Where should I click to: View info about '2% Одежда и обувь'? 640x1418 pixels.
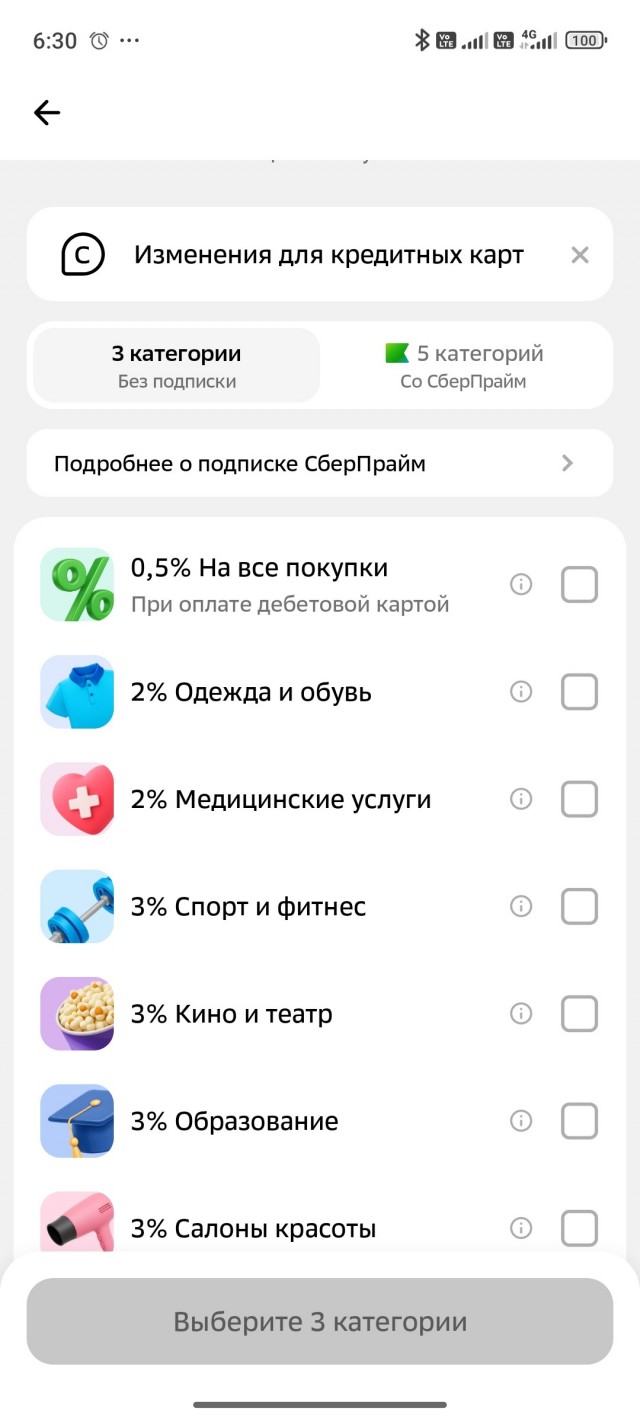click(x=521, y=691)
